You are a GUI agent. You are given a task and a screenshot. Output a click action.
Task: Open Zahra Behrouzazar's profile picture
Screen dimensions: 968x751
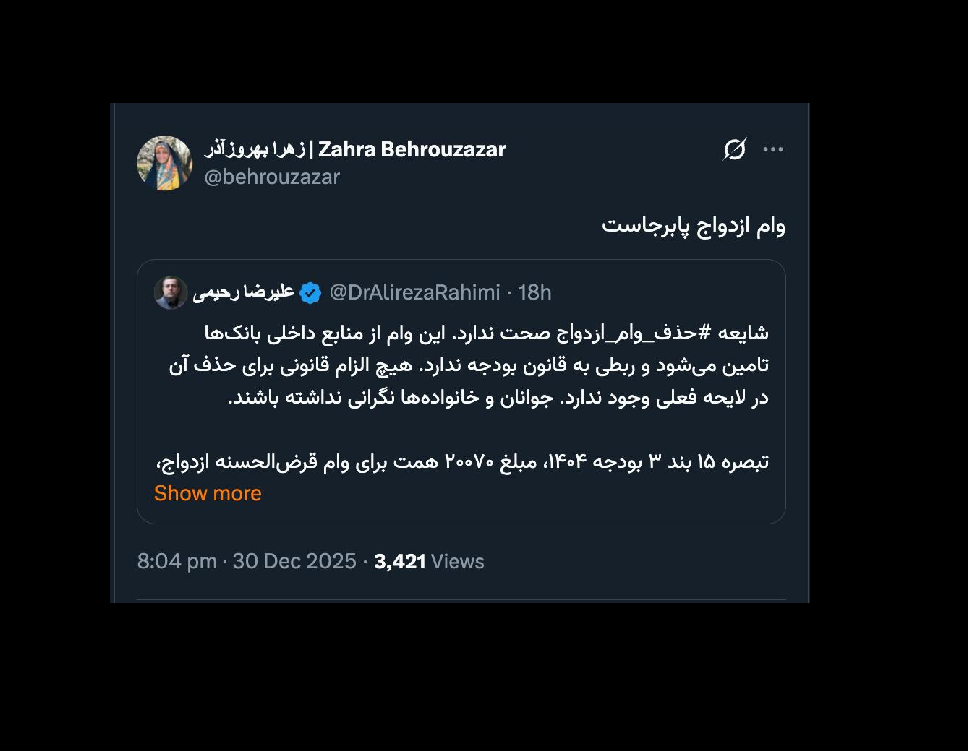pyautogui.click(x=164, y=162)
